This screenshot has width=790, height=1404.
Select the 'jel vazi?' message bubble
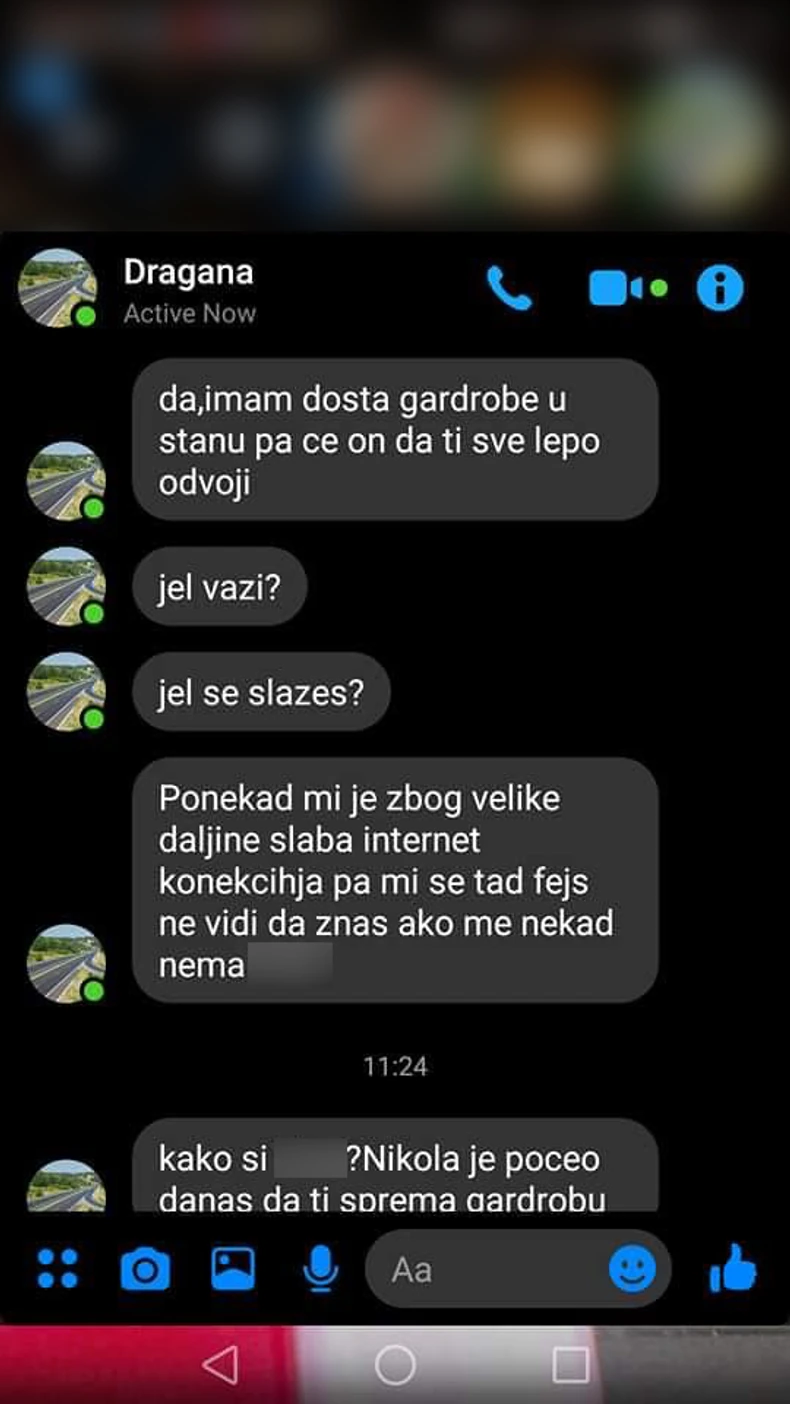point(219,587)
